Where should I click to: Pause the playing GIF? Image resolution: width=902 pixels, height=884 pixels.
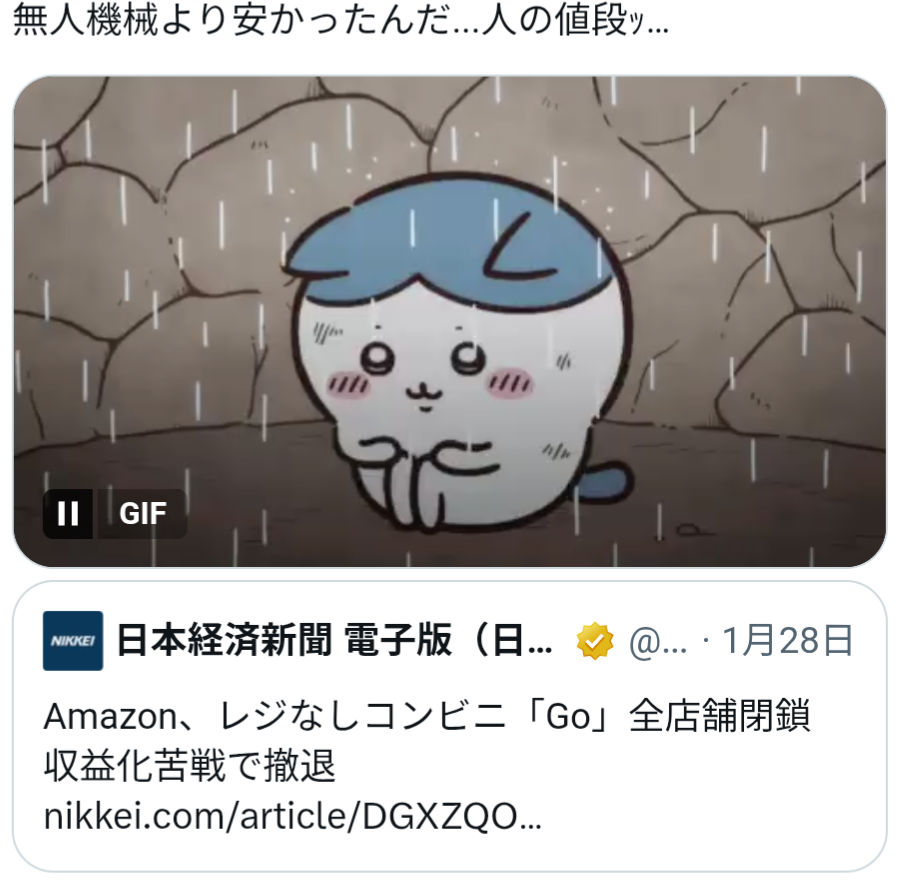coord(68,514)
